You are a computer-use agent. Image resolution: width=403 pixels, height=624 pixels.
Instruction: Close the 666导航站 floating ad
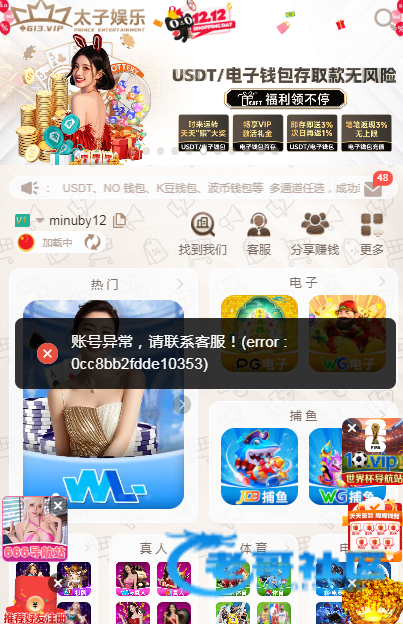click(58, 505)
